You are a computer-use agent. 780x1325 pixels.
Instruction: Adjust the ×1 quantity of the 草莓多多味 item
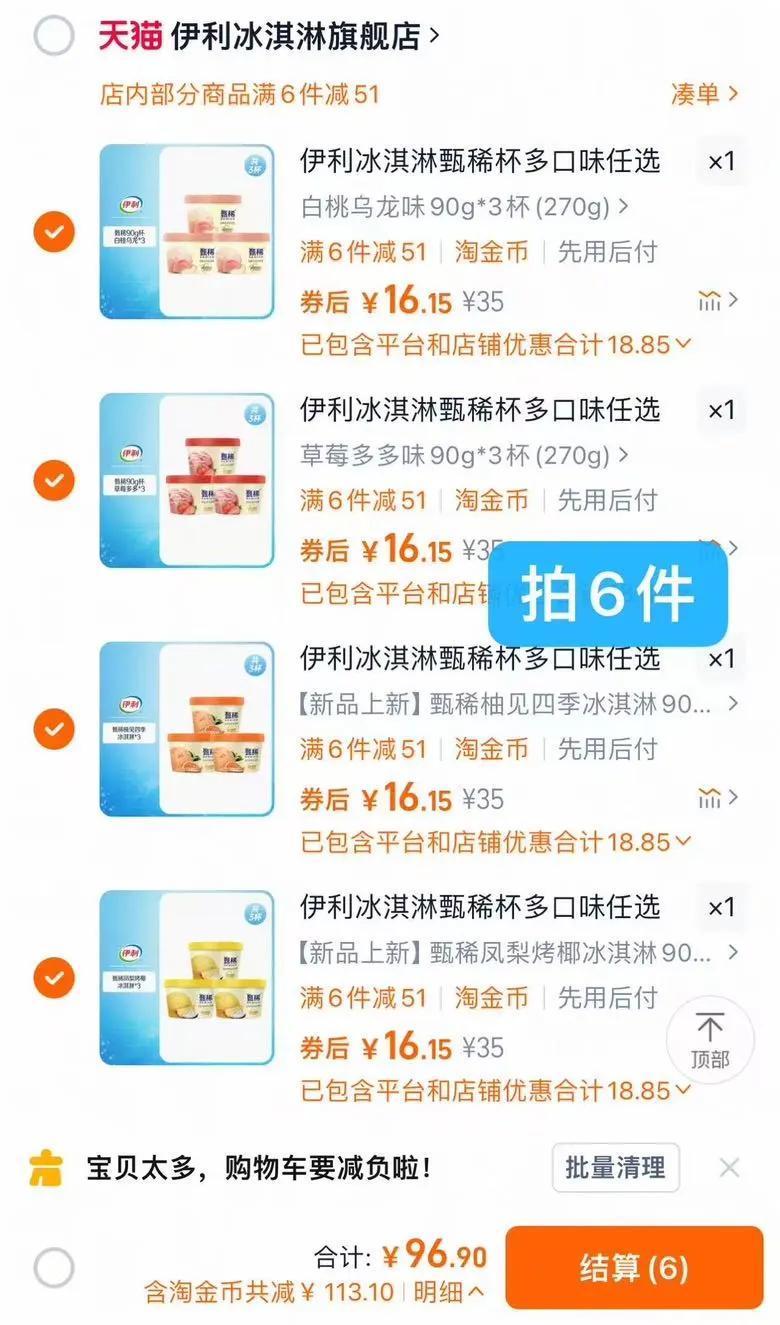[x=721, y=410]
